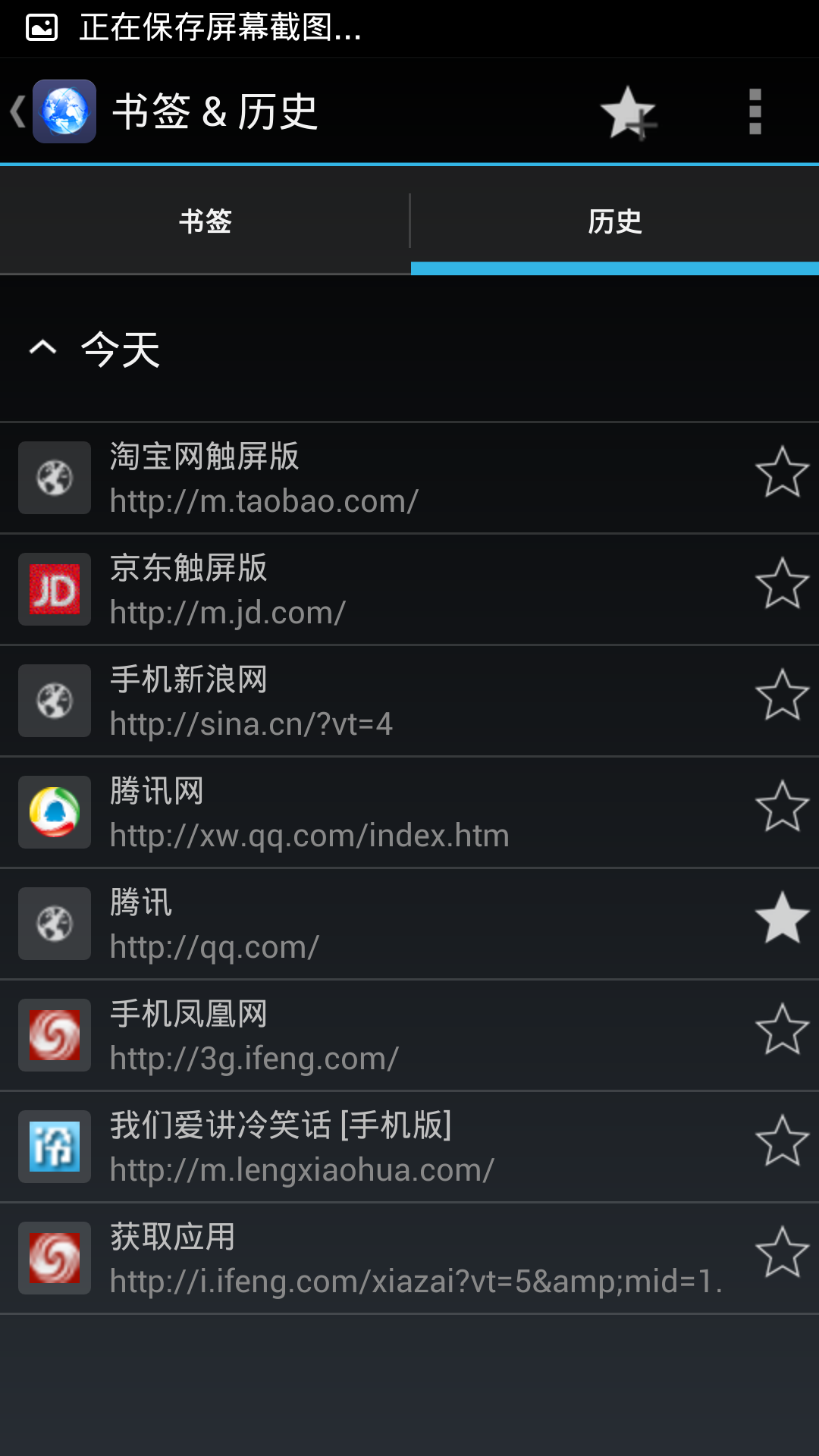819x1456 pixels.
Task: Open 淘宝网触屏版 history entry
Action: 379,479
